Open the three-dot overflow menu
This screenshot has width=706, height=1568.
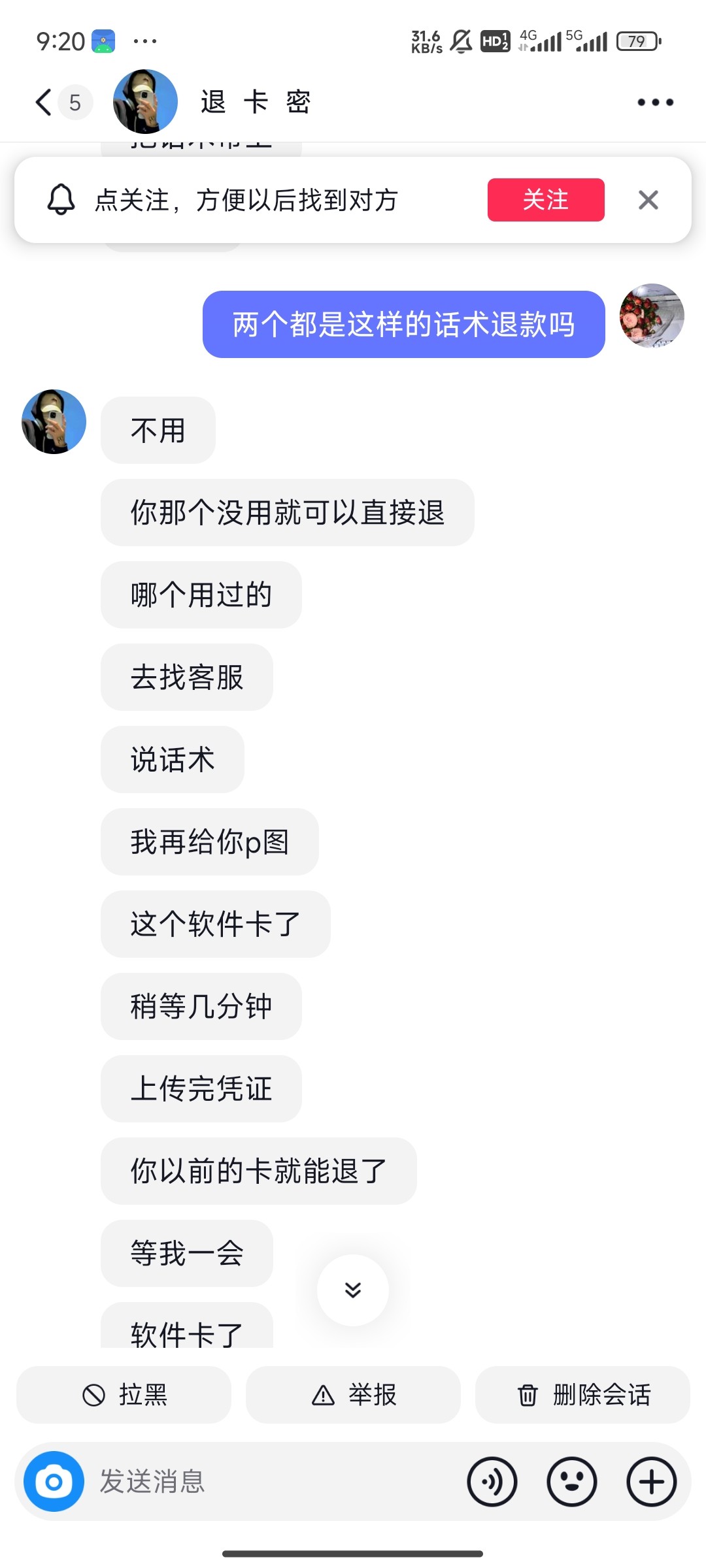[x=655, y=103]
